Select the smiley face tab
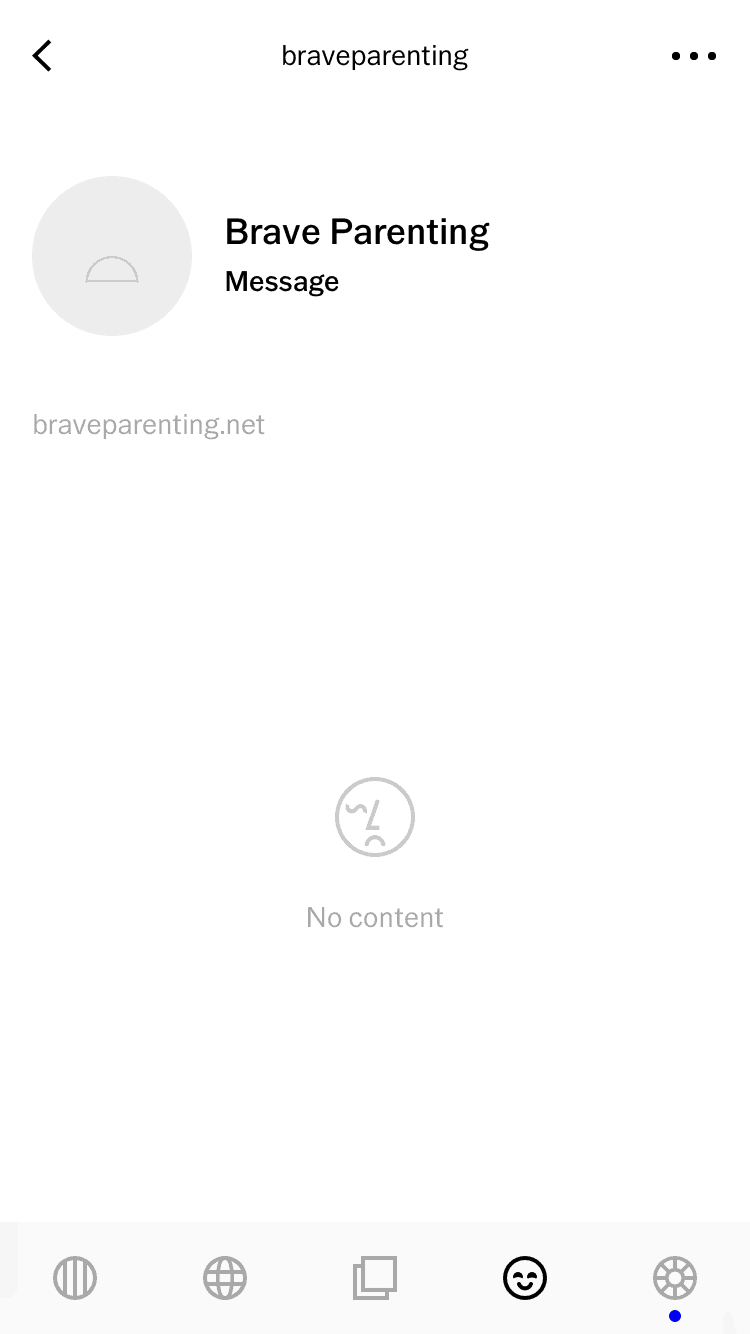The image size is (750, 1334). tap(525, 1277)
